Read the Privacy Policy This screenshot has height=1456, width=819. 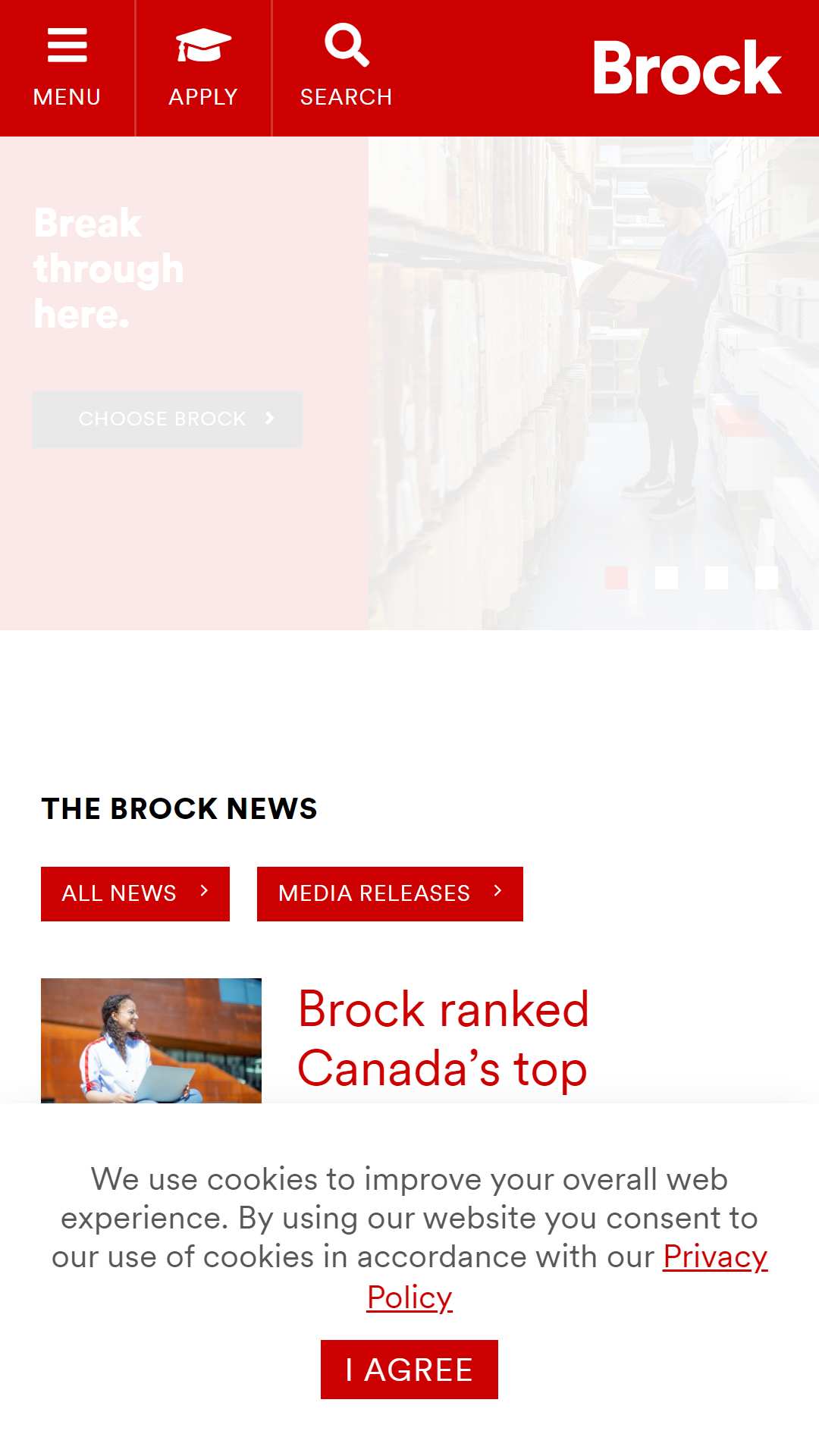click(x=567, y=1277)
